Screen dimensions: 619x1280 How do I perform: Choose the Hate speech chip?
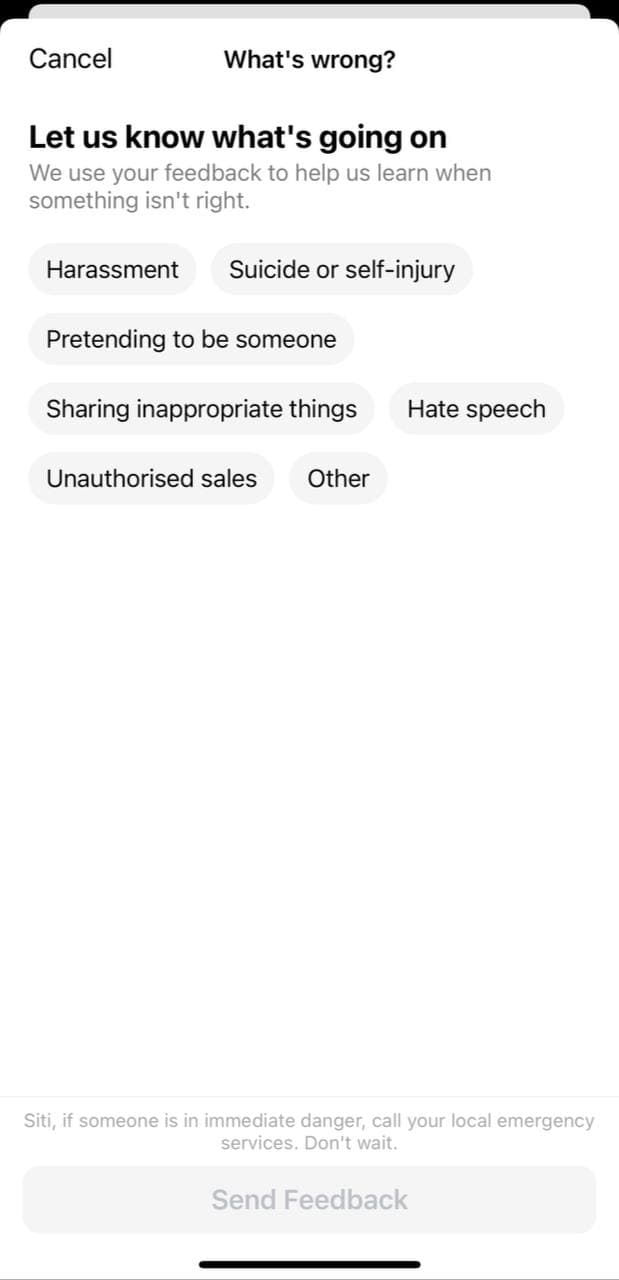click(x=476, y=409)
